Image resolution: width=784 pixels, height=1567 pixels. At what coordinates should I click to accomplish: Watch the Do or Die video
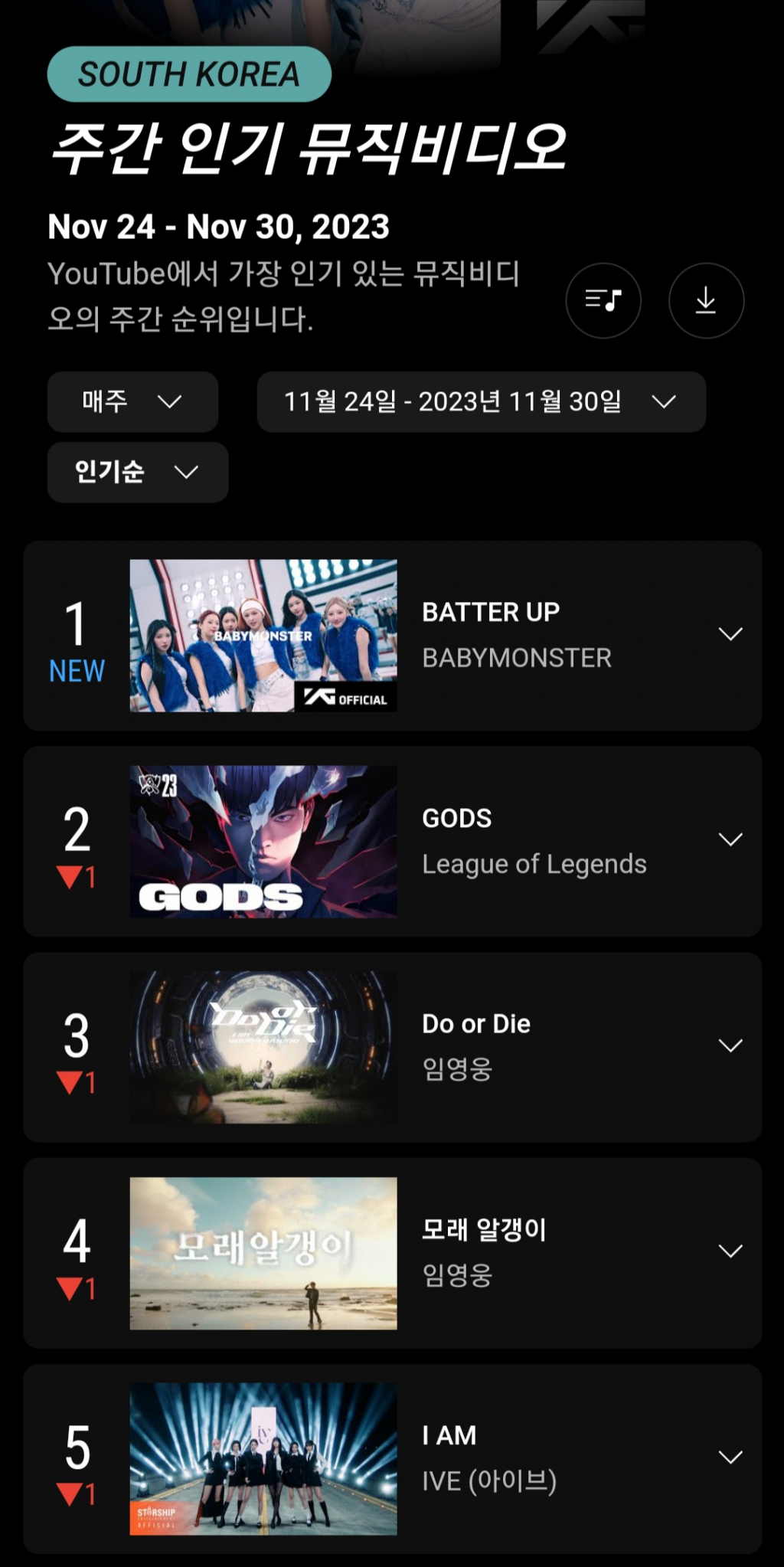pos(263,1047)
